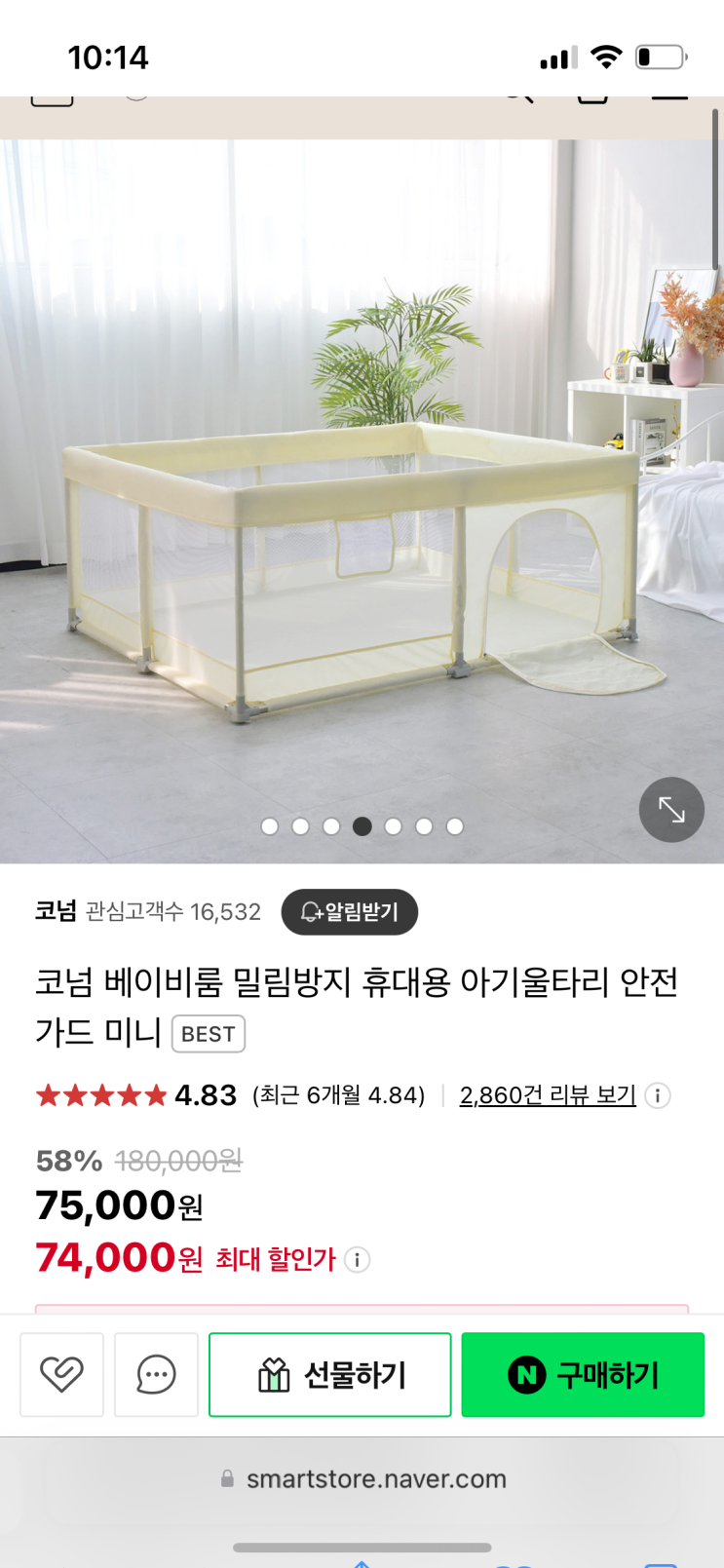The width and height of the screenshot is (724, 1568).
Task: Open info icon beside 최대 할인가
Action: (x=358, y=1260)
